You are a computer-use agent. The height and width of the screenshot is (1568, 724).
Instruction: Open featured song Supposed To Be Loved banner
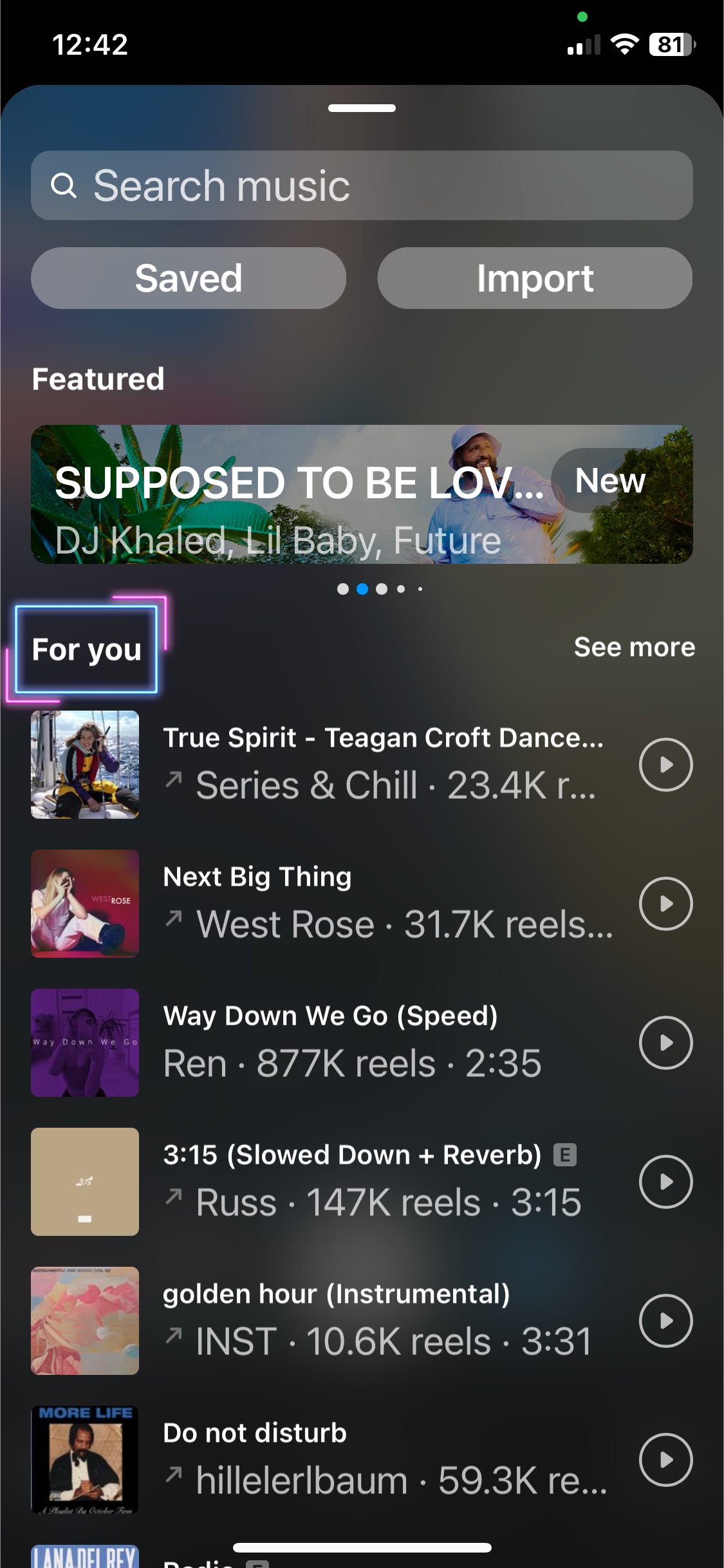pos(362,494)
